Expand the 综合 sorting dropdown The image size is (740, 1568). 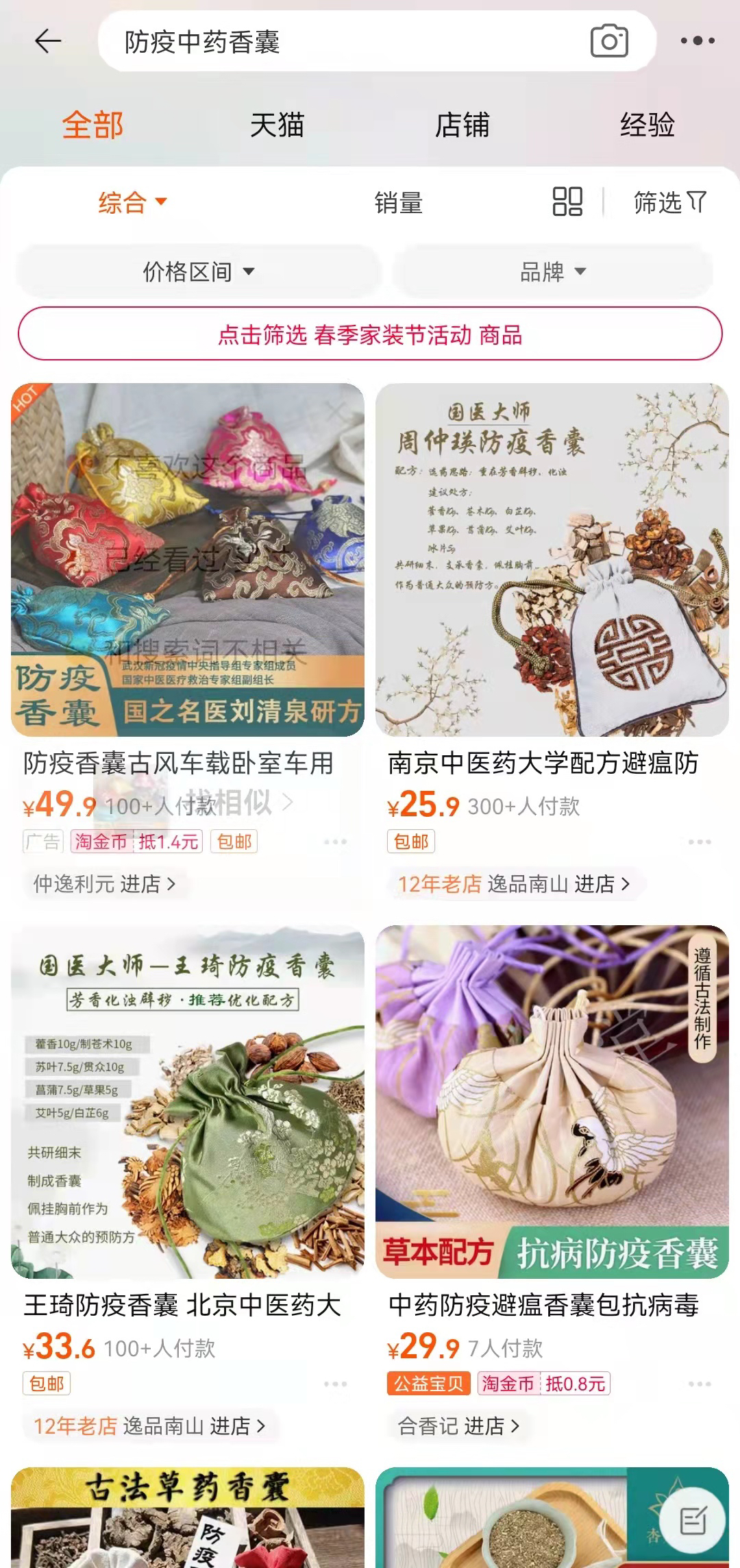[132, 203]
